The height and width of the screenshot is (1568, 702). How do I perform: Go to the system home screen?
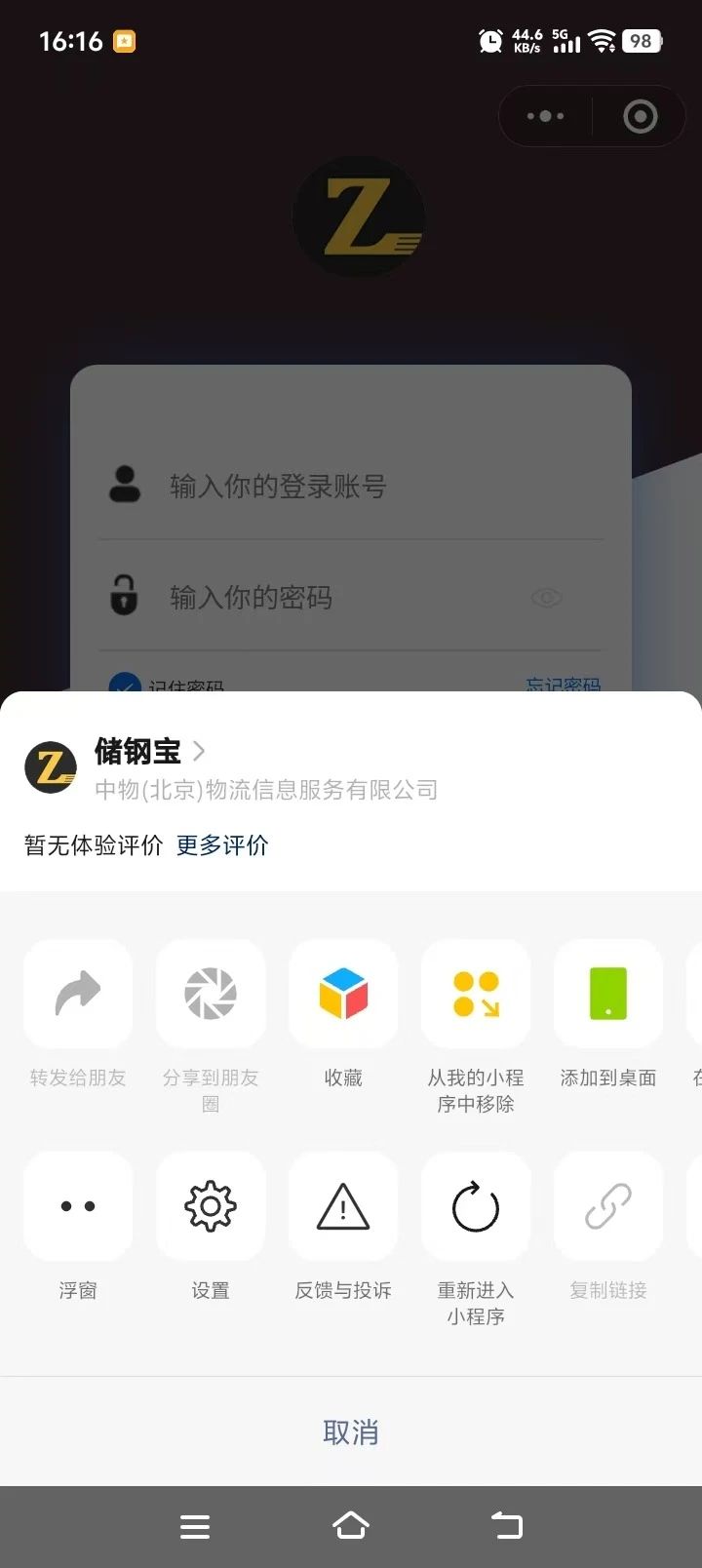(x=351, y=1526)
